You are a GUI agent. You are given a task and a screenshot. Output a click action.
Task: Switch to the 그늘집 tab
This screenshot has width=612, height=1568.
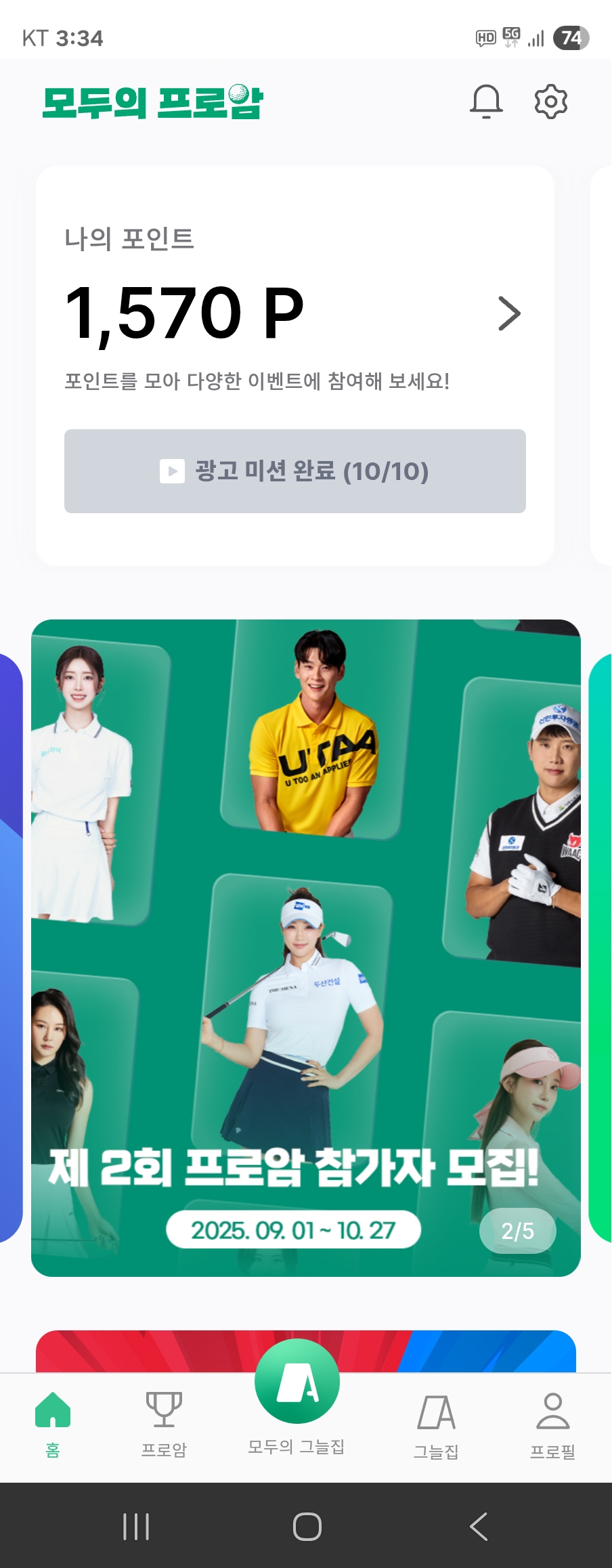coord(436,1425)
